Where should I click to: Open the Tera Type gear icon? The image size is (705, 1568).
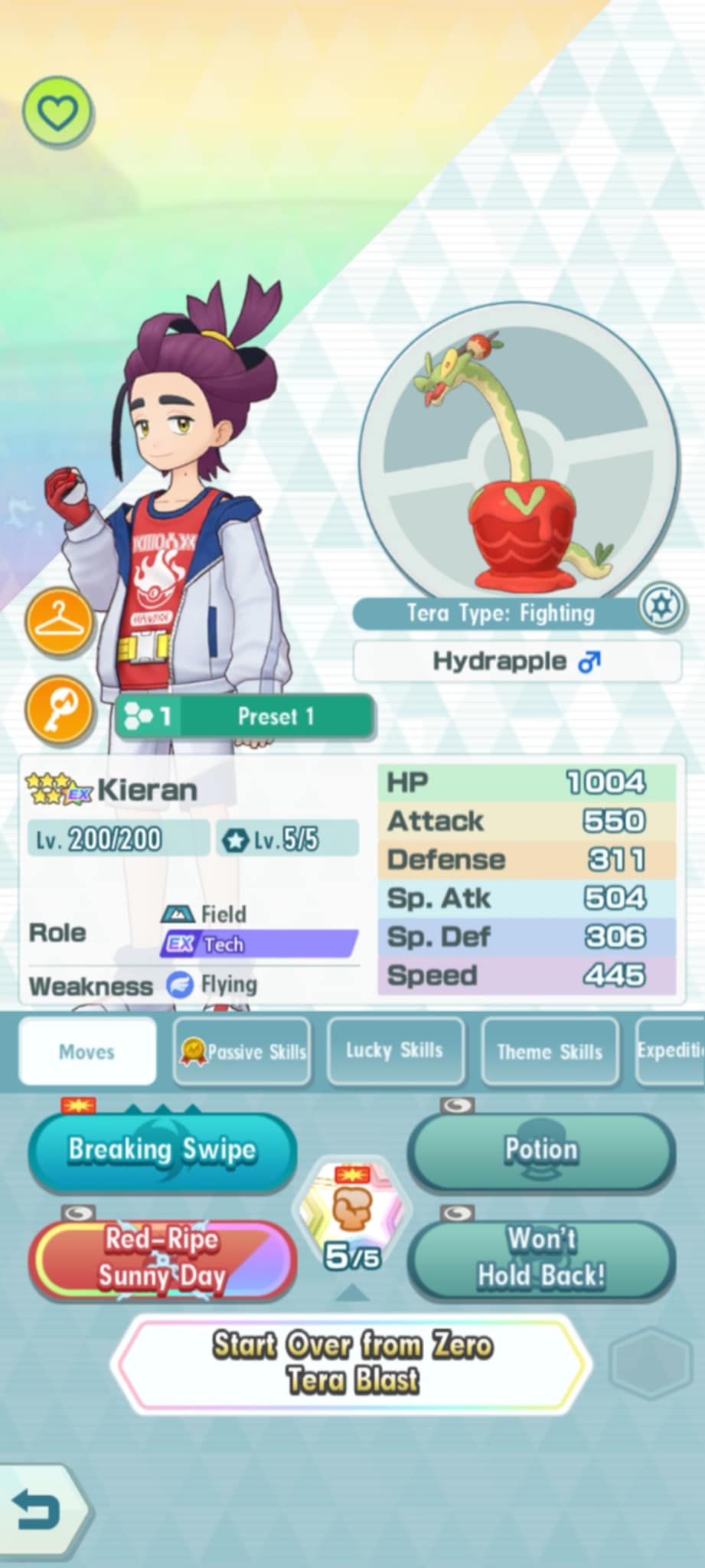click(661, 606)
